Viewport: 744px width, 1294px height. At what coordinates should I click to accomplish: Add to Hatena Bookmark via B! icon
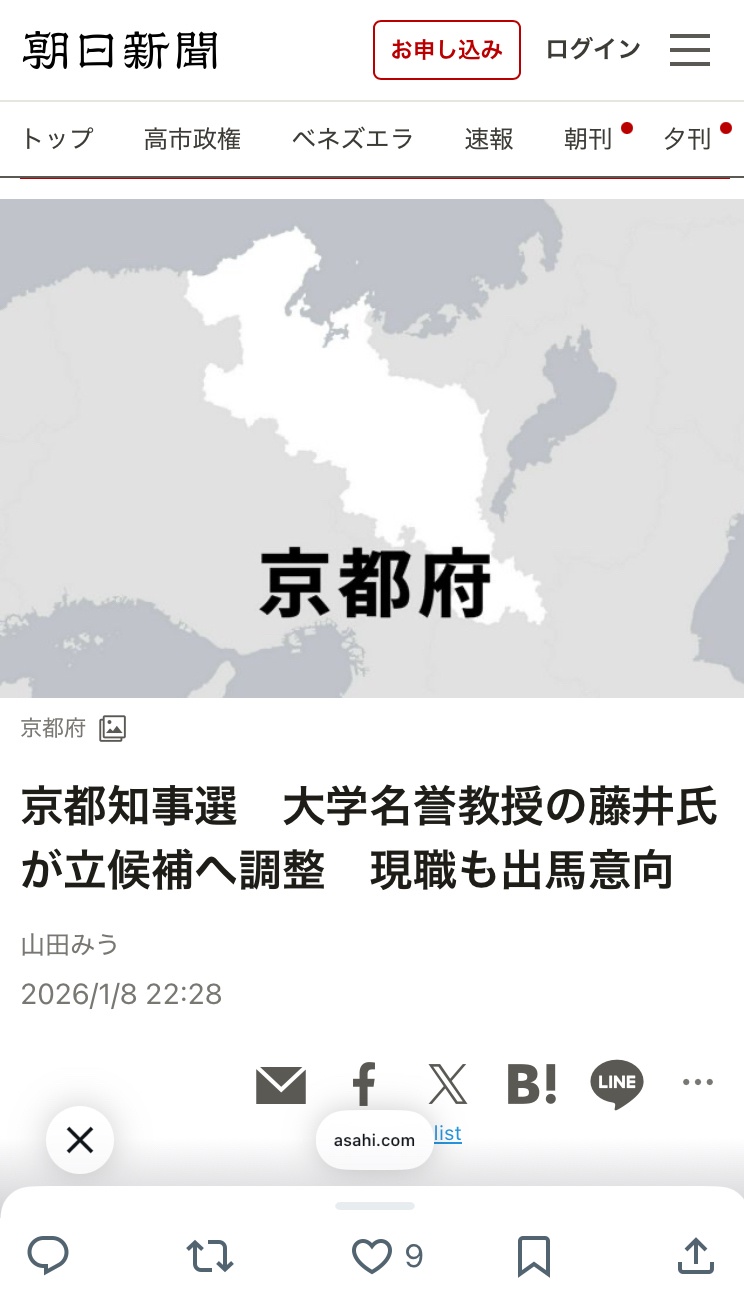[x=532, y=1085]
